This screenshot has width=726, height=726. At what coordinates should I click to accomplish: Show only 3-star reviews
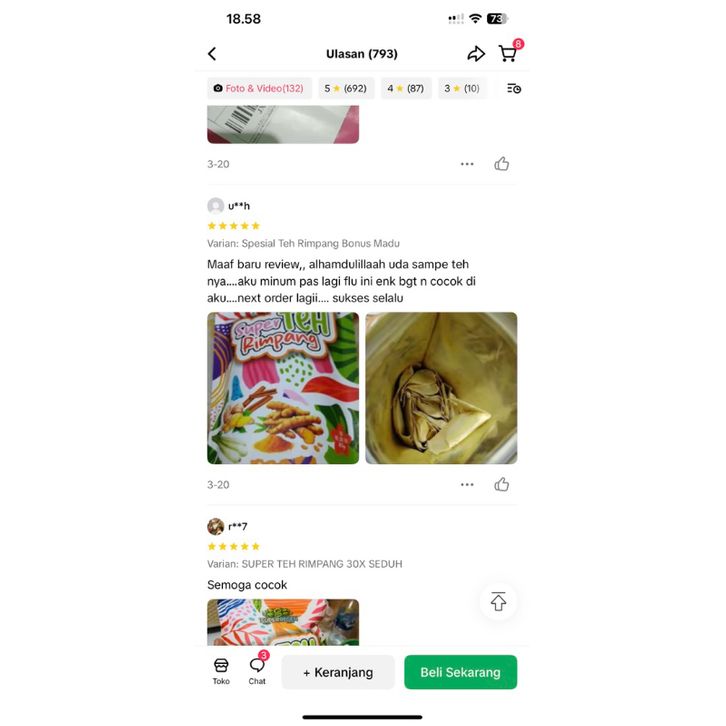pyautogui.click(x=462, y=88)
